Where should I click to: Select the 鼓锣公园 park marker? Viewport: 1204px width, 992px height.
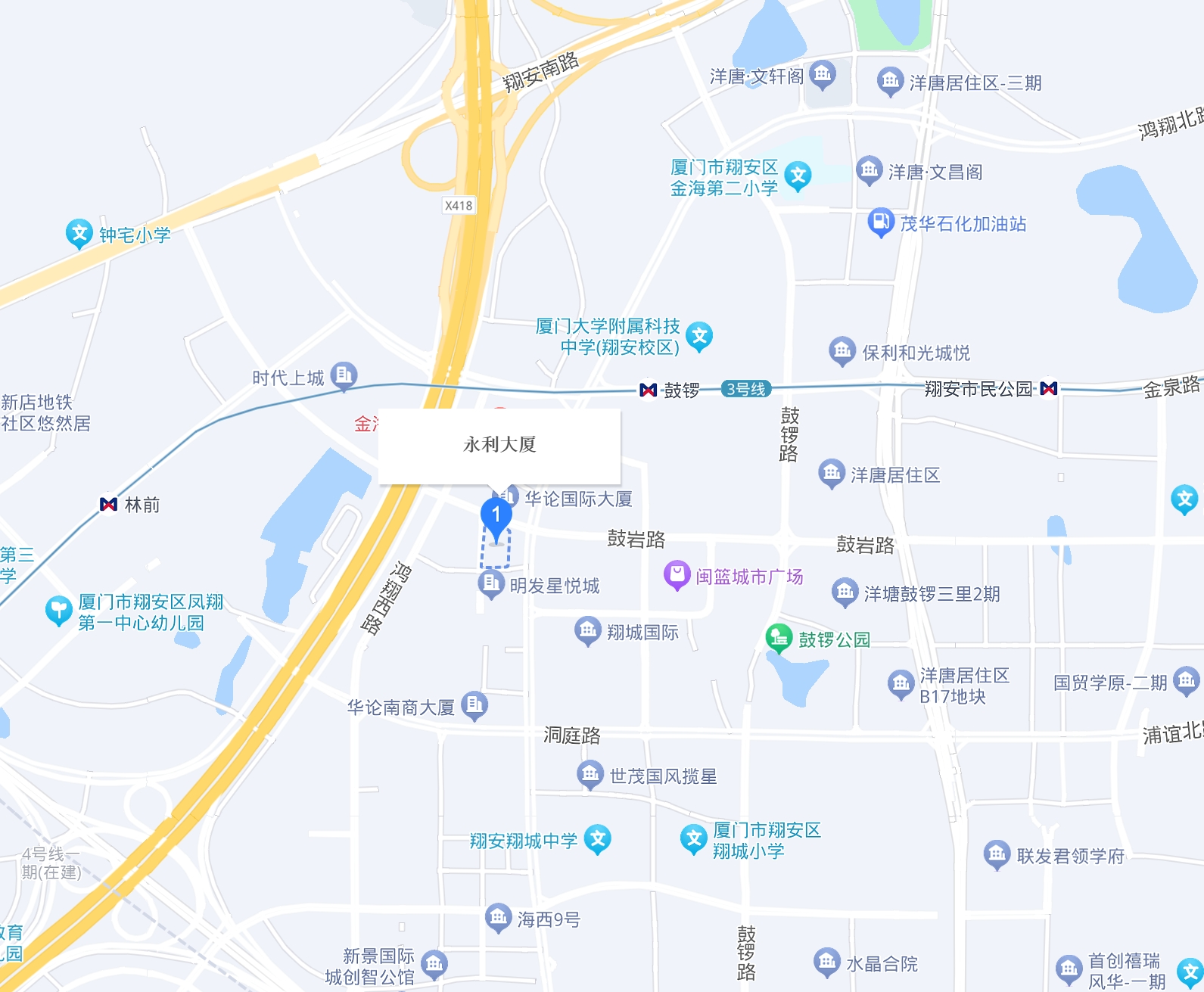779,638
